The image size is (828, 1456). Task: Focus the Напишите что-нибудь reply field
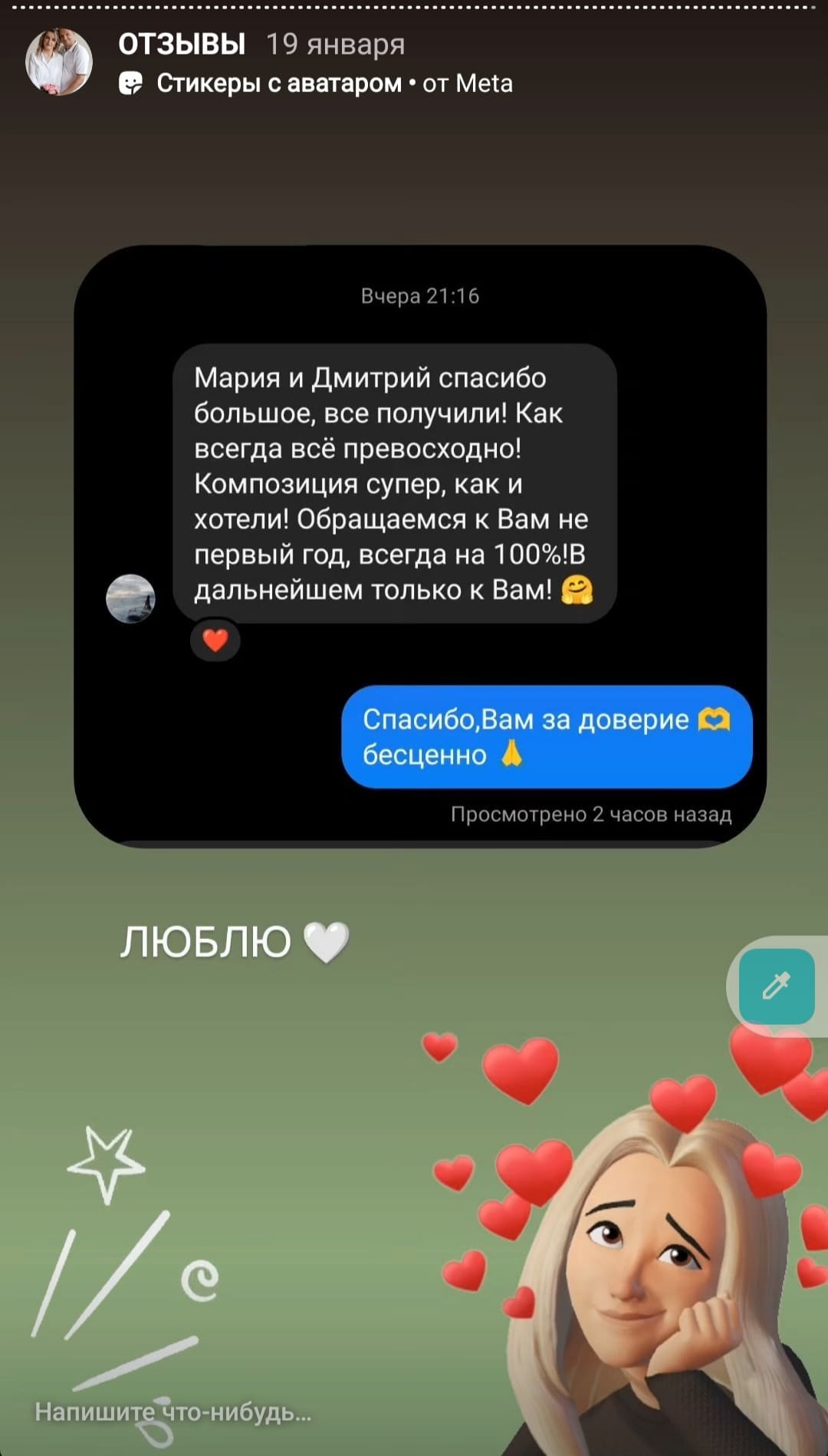[x=173, y=1412]
